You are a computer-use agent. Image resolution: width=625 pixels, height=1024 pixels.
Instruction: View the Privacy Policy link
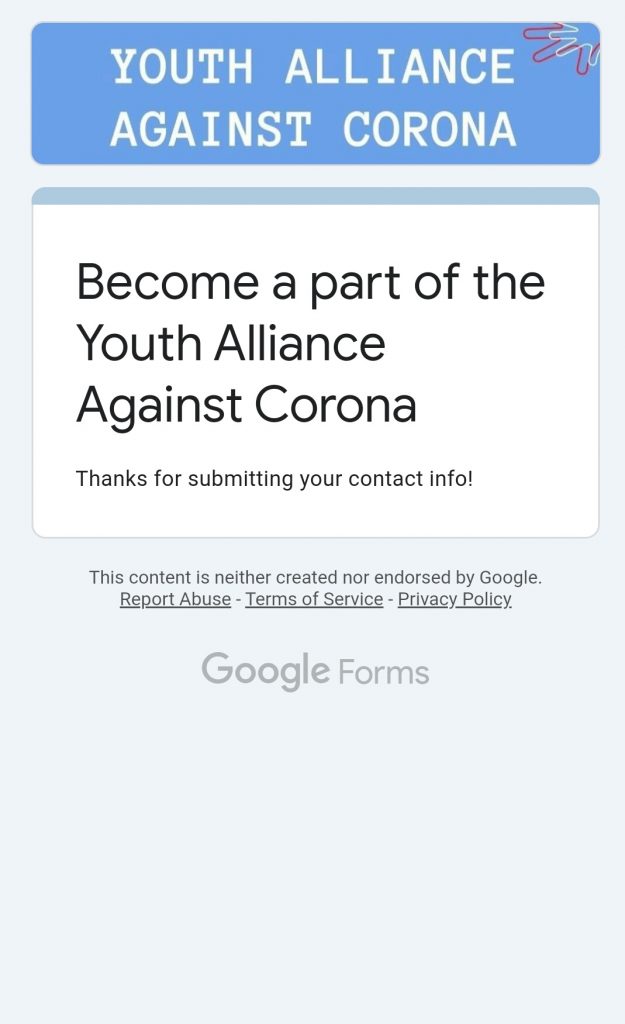pos(455,599)
